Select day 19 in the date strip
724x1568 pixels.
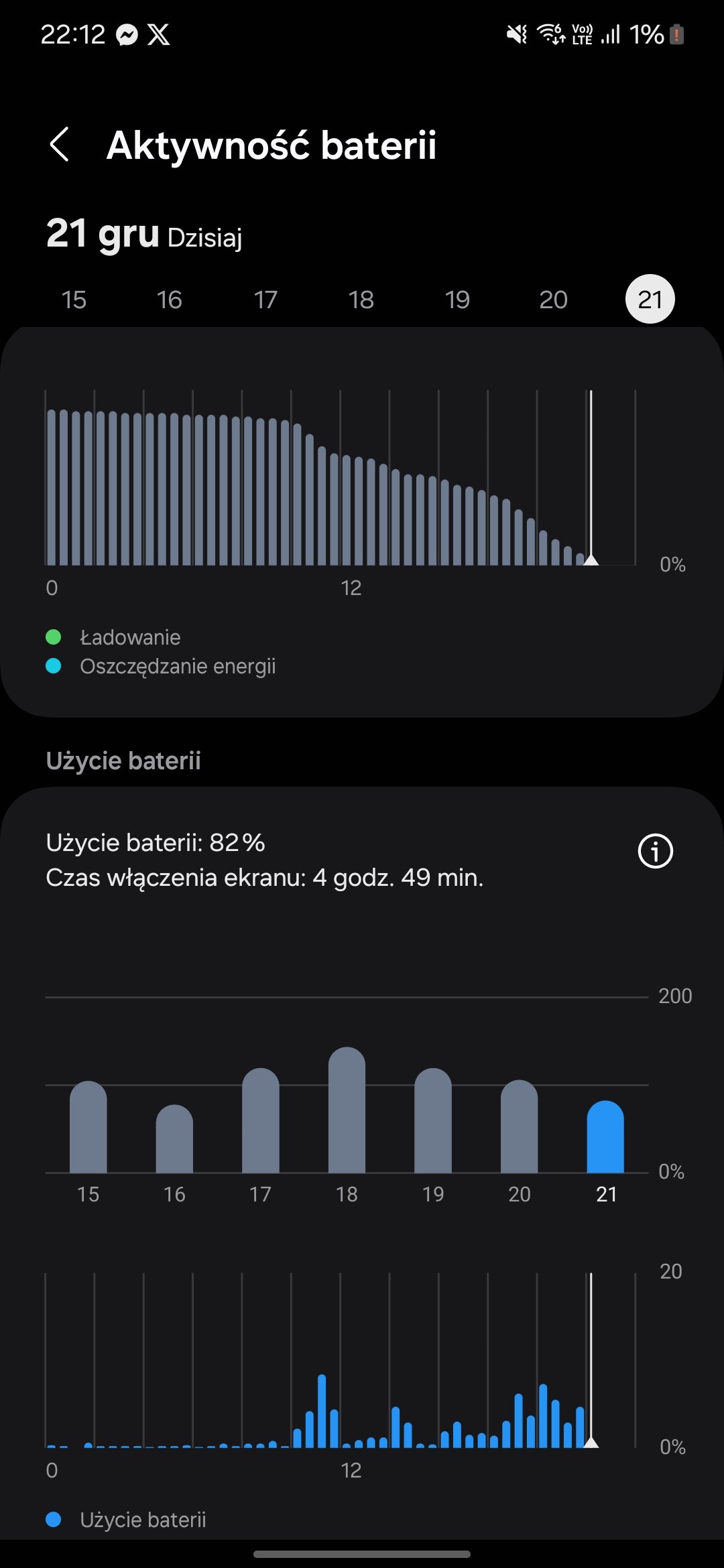457,300
